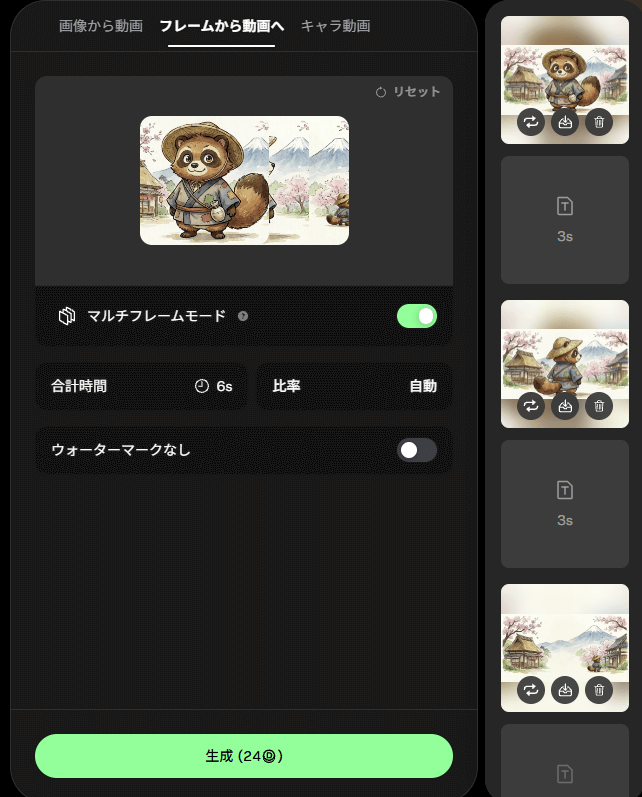Switch to the 画像から動画 tab

click(x=100, y=26)
